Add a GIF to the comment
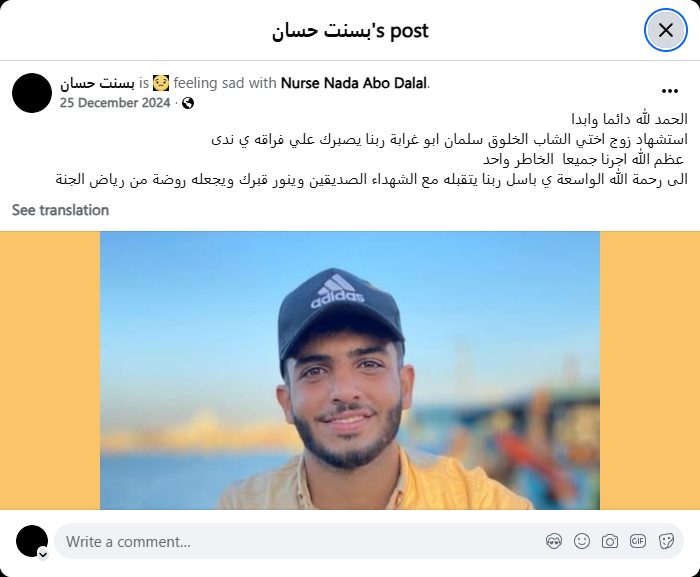Screen dimensions: 700x577 [638, 541]
